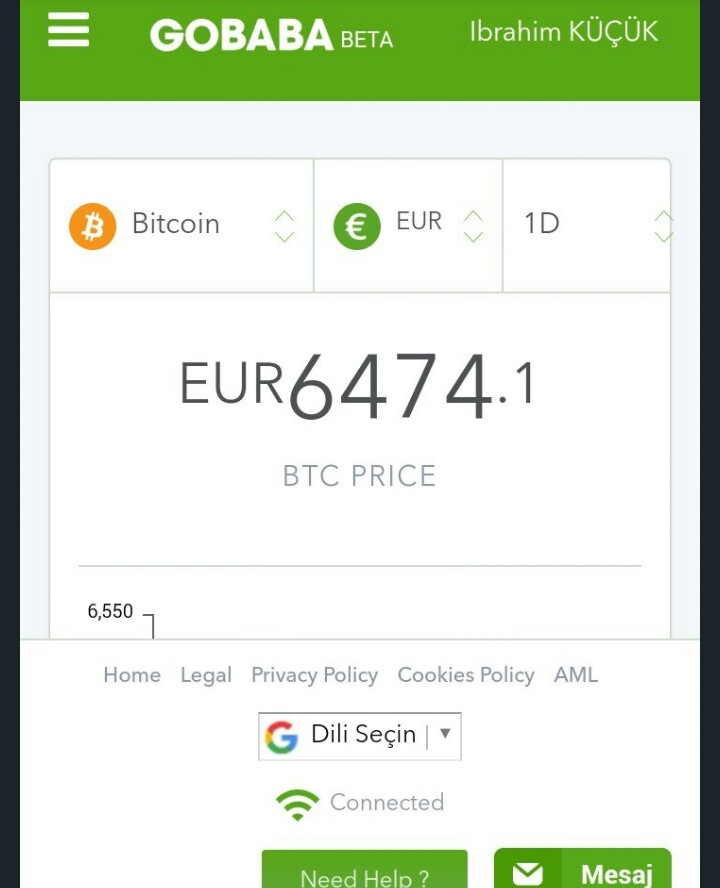The height and width of the screenshot is (888, 720).
Task: Open the Cookies Policy link
Action: pos(466,675)
